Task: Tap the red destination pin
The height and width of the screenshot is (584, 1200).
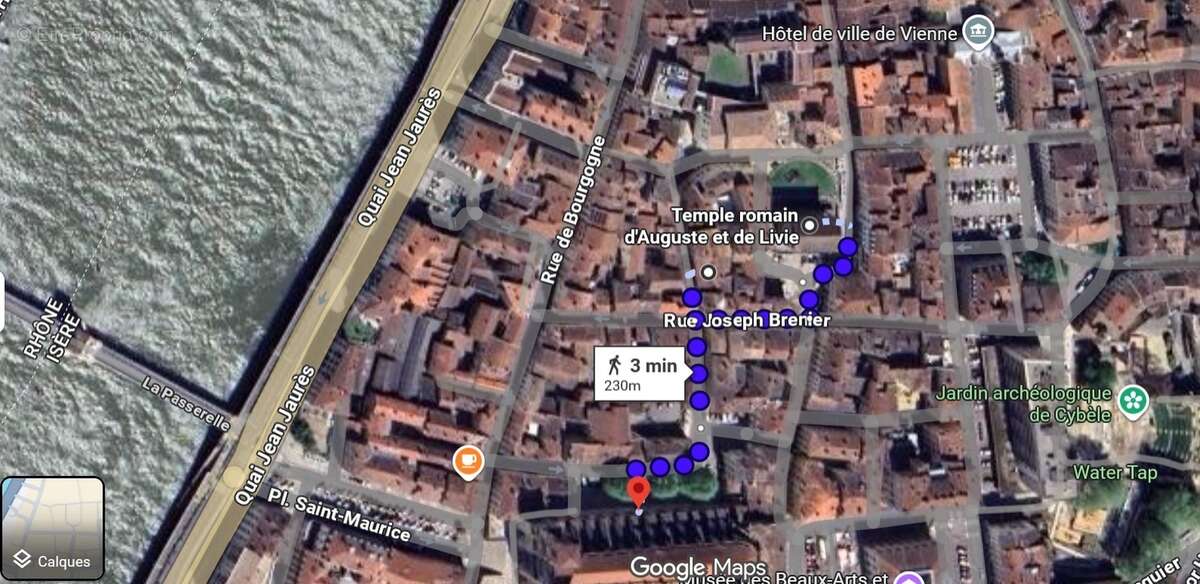Action: pos(638,491)
